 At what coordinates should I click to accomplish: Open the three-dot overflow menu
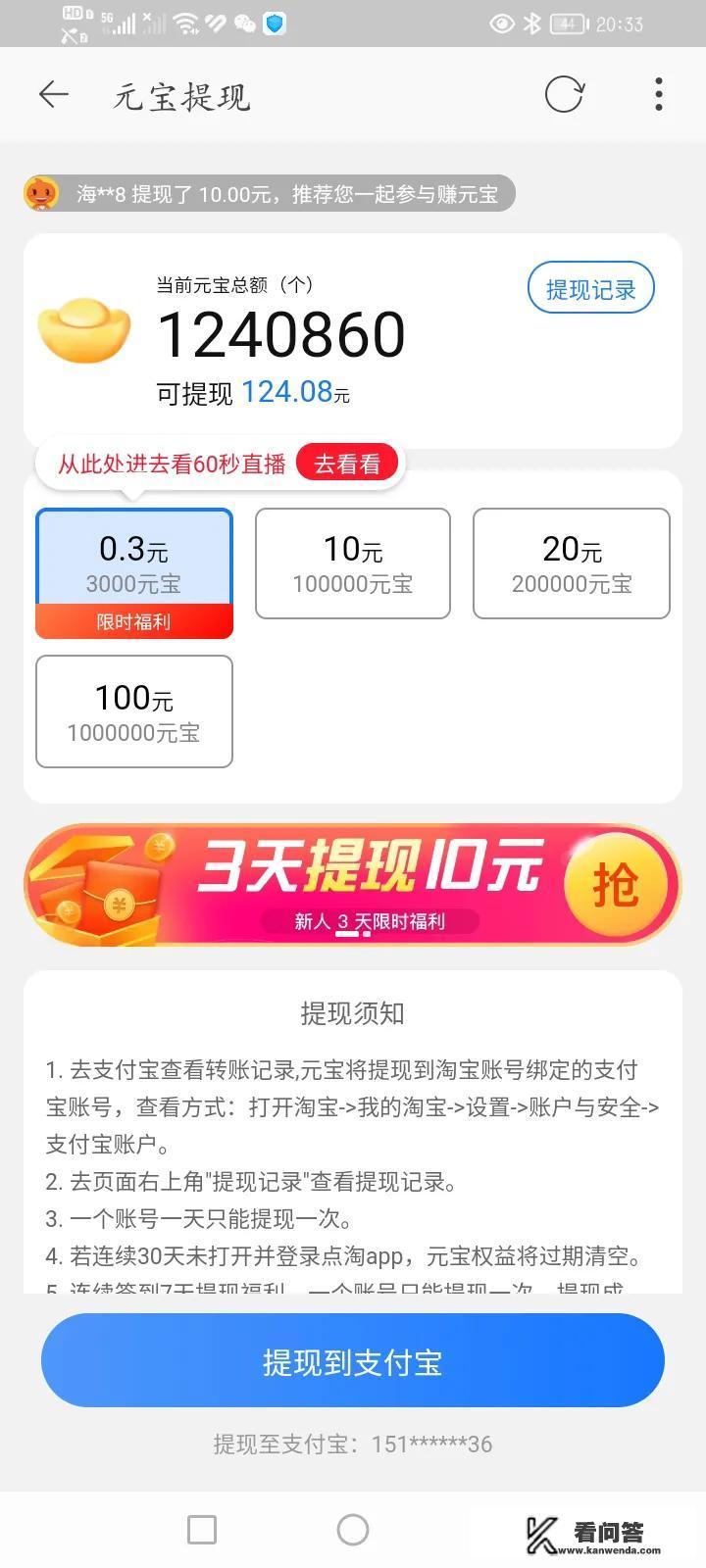[657, 94]
